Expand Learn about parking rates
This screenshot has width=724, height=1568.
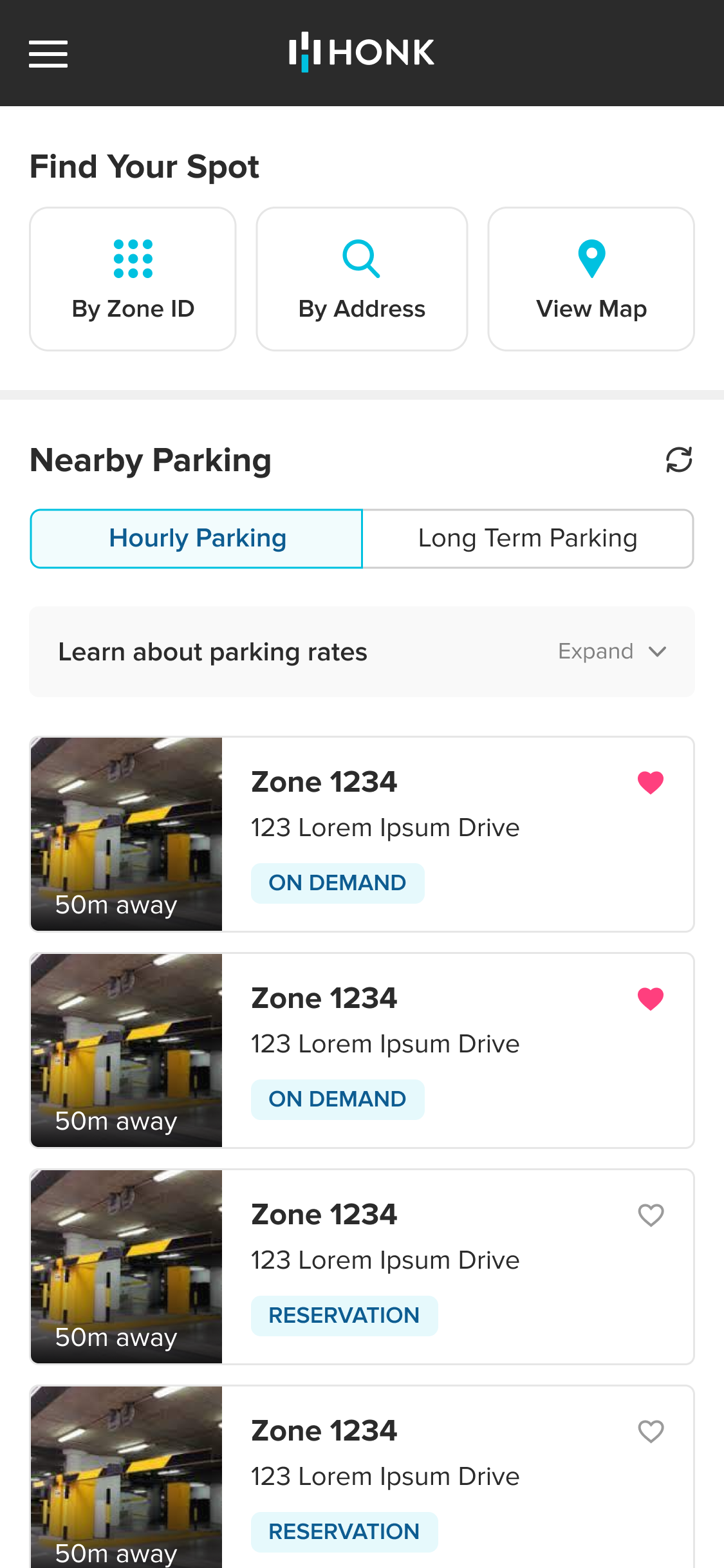611,651
